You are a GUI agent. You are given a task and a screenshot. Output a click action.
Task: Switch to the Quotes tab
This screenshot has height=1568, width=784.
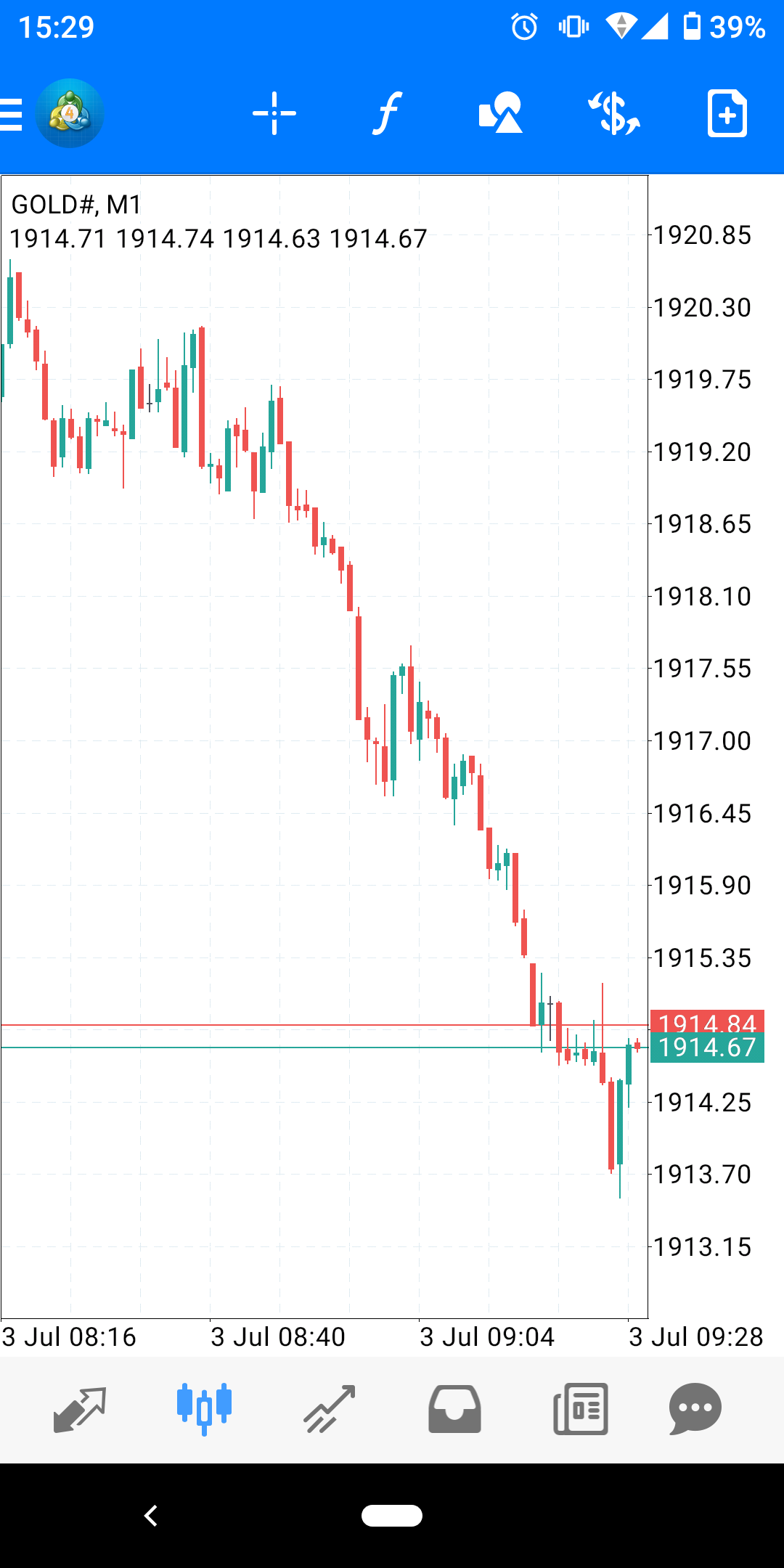tap(80, 1409)
